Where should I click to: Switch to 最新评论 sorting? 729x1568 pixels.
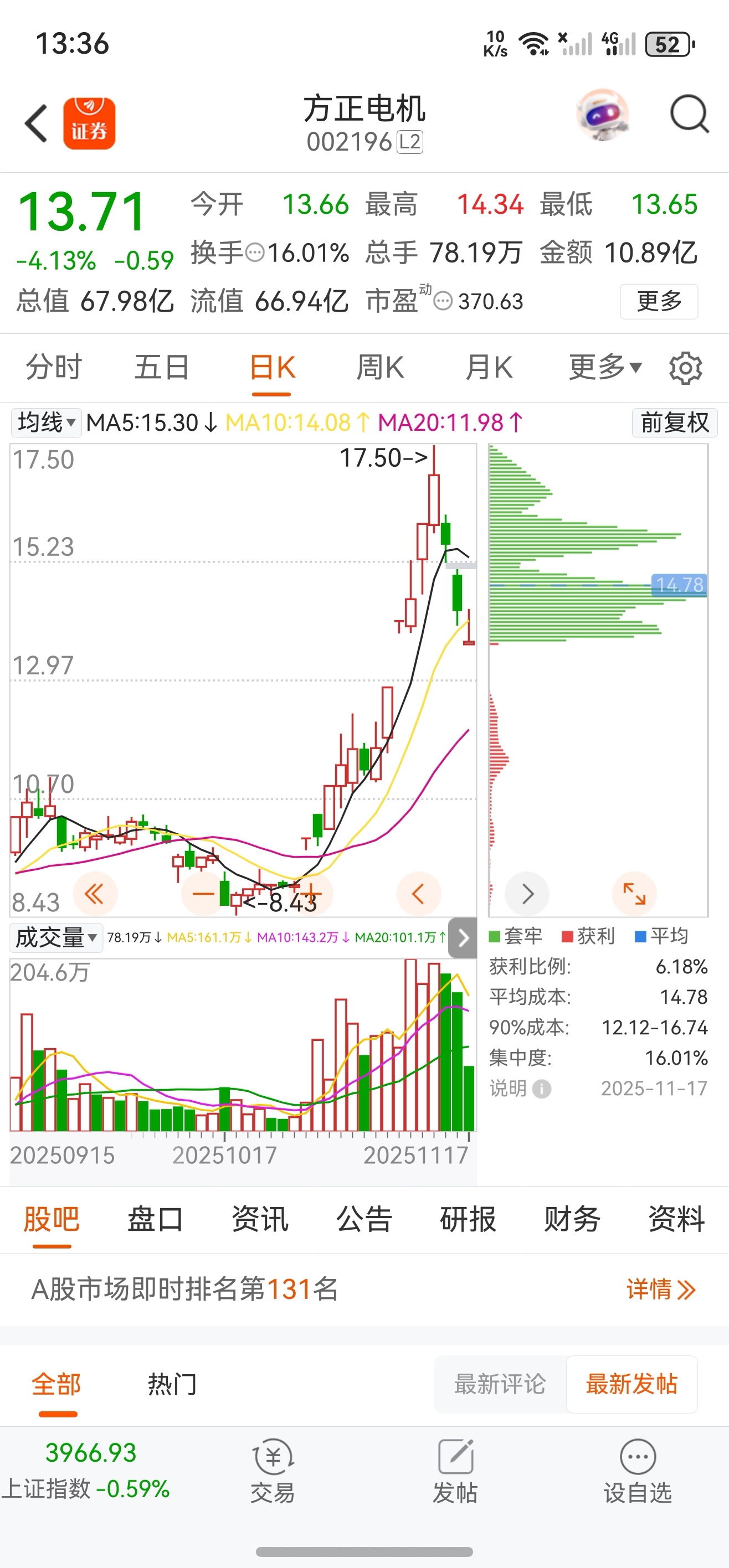click(x=500, y=1384)
